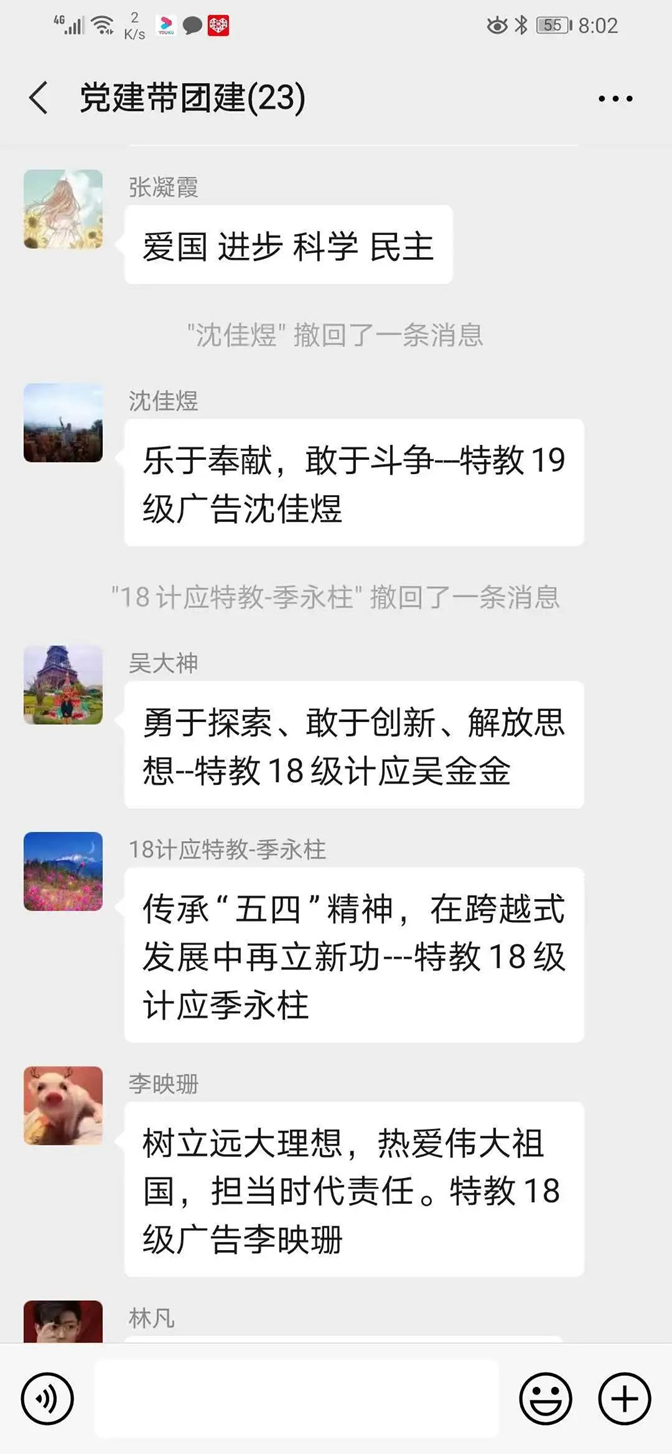
Task: Go back from the group chat
Action: pos(38,98)
